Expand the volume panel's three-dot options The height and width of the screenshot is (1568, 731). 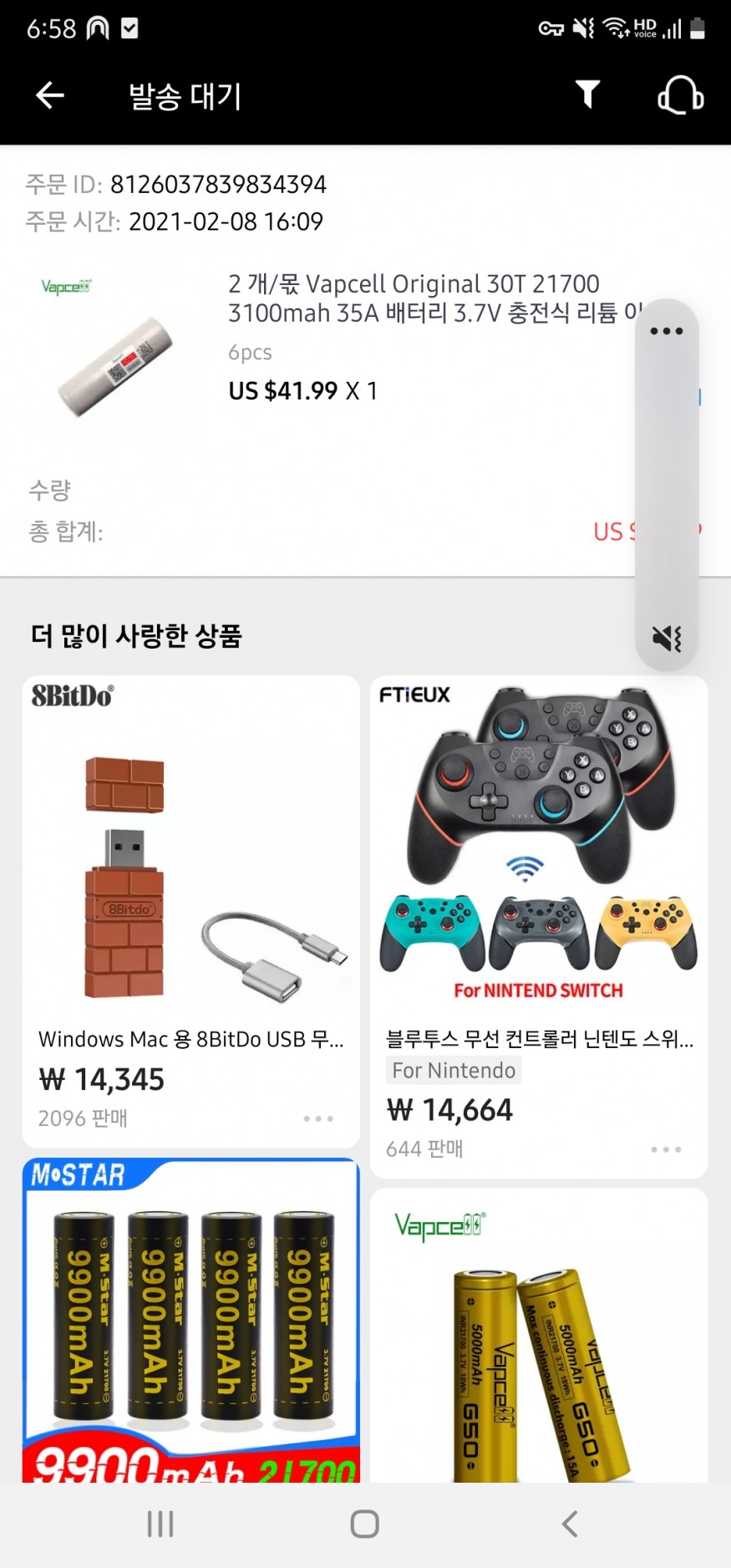666,331
